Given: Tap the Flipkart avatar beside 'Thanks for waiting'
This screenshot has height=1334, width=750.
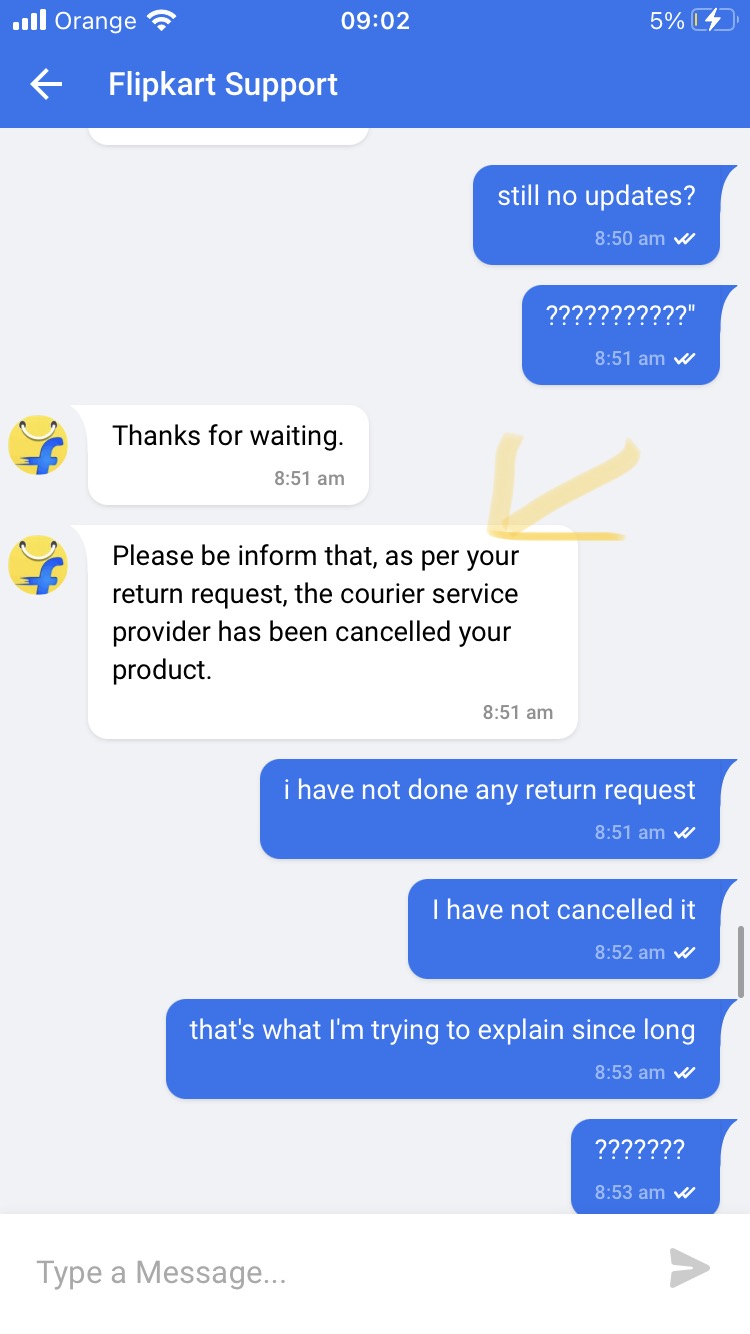Looking at the screenshot, I should (37, 445).
